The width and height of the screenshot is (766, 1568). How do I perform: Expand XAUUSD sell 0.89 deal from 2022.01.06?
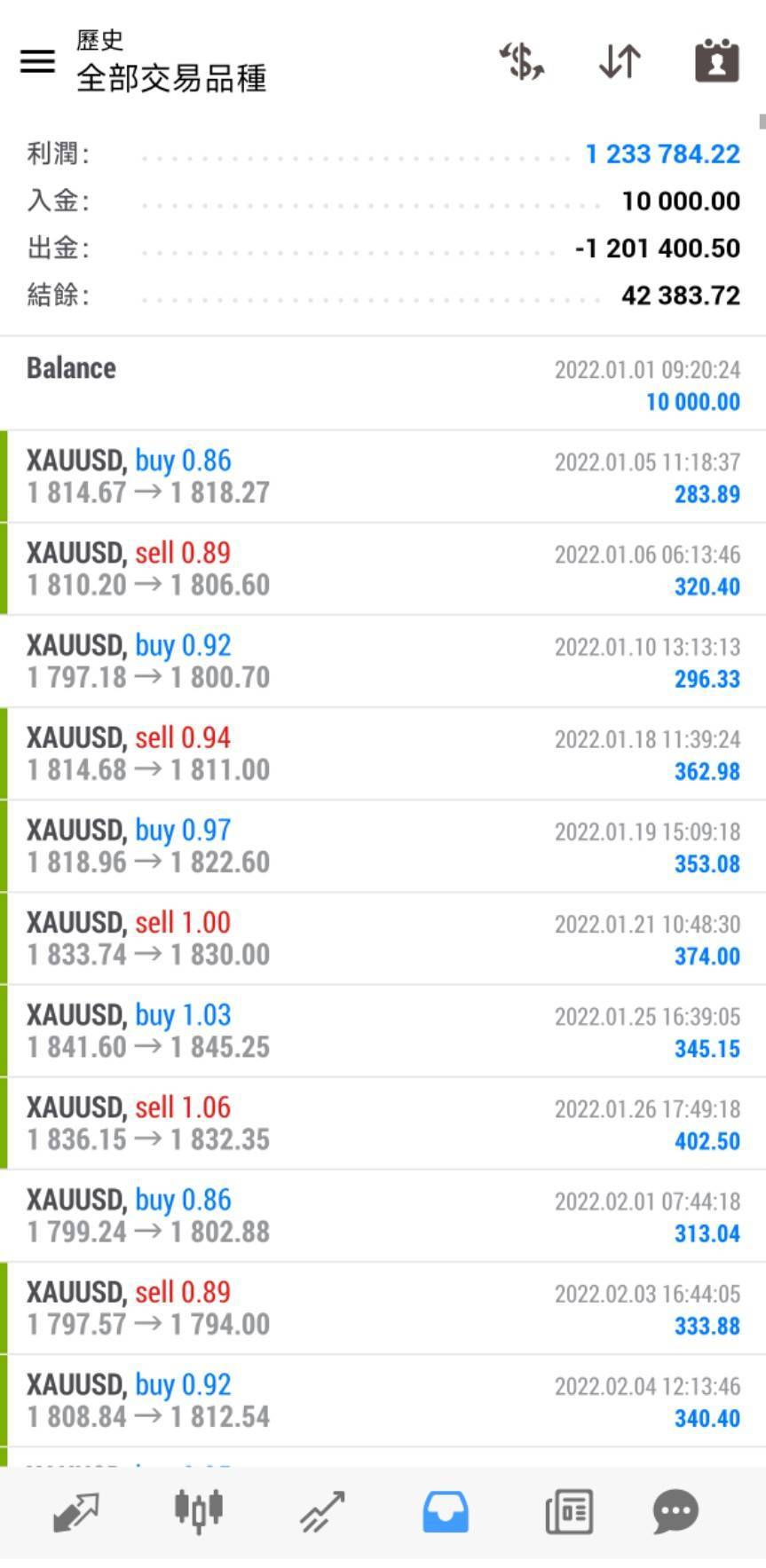383,569
